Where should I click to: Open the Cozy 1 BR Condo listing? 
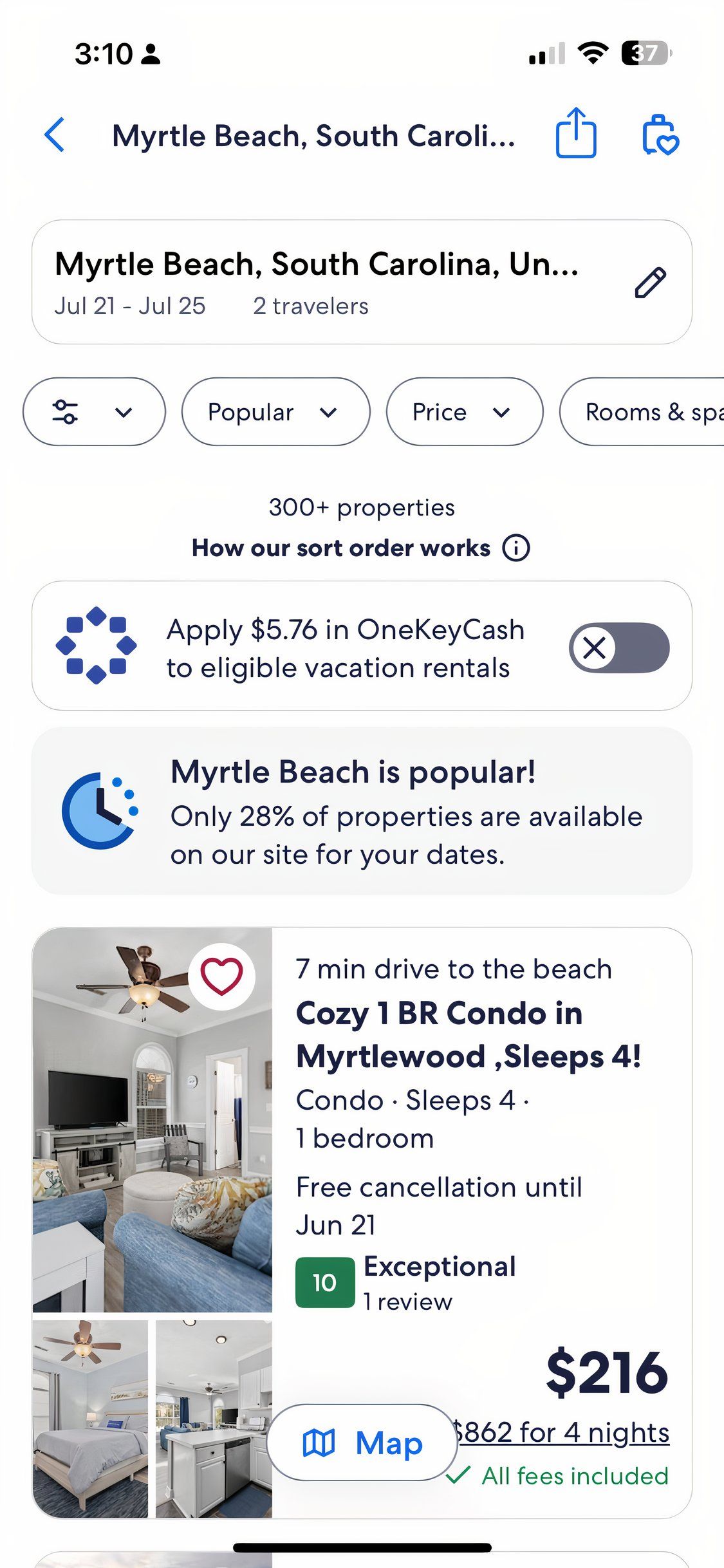pyautogui.click(x=469, y=1035)
